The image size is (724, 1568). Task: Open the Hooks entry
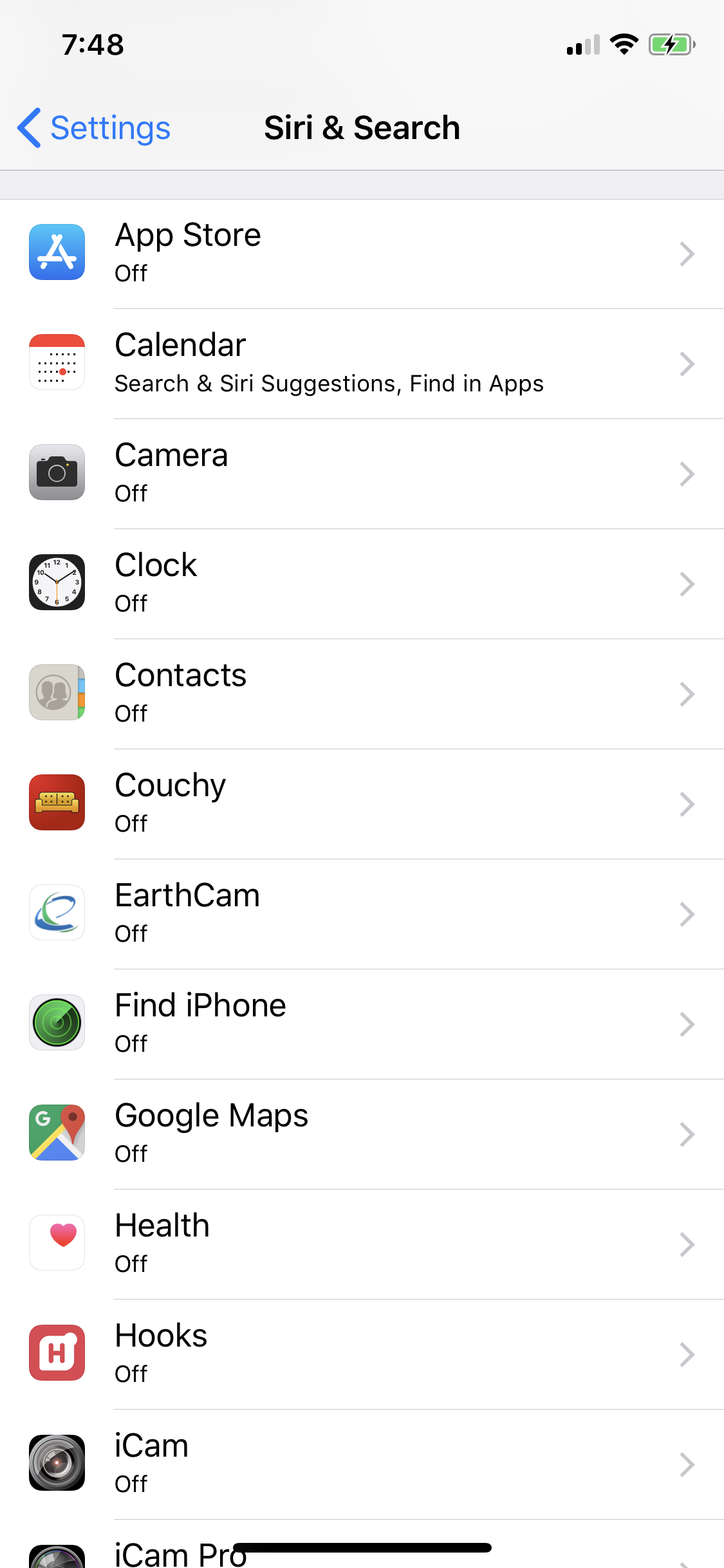tap(362, 1354)
